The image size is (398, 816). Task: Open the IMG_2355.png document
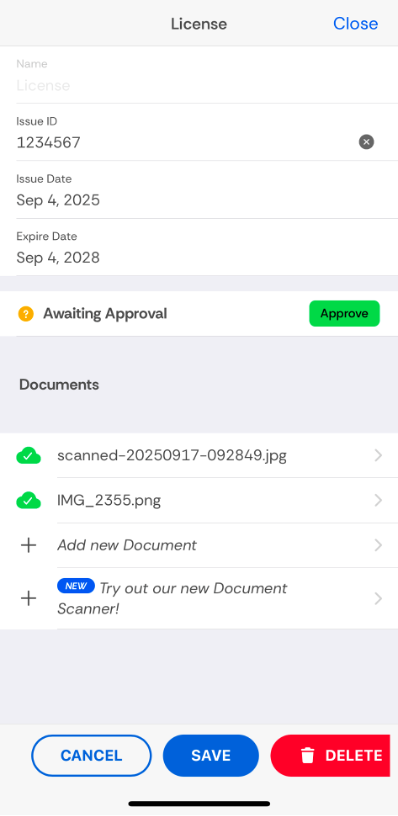click(x=199, y=501)
